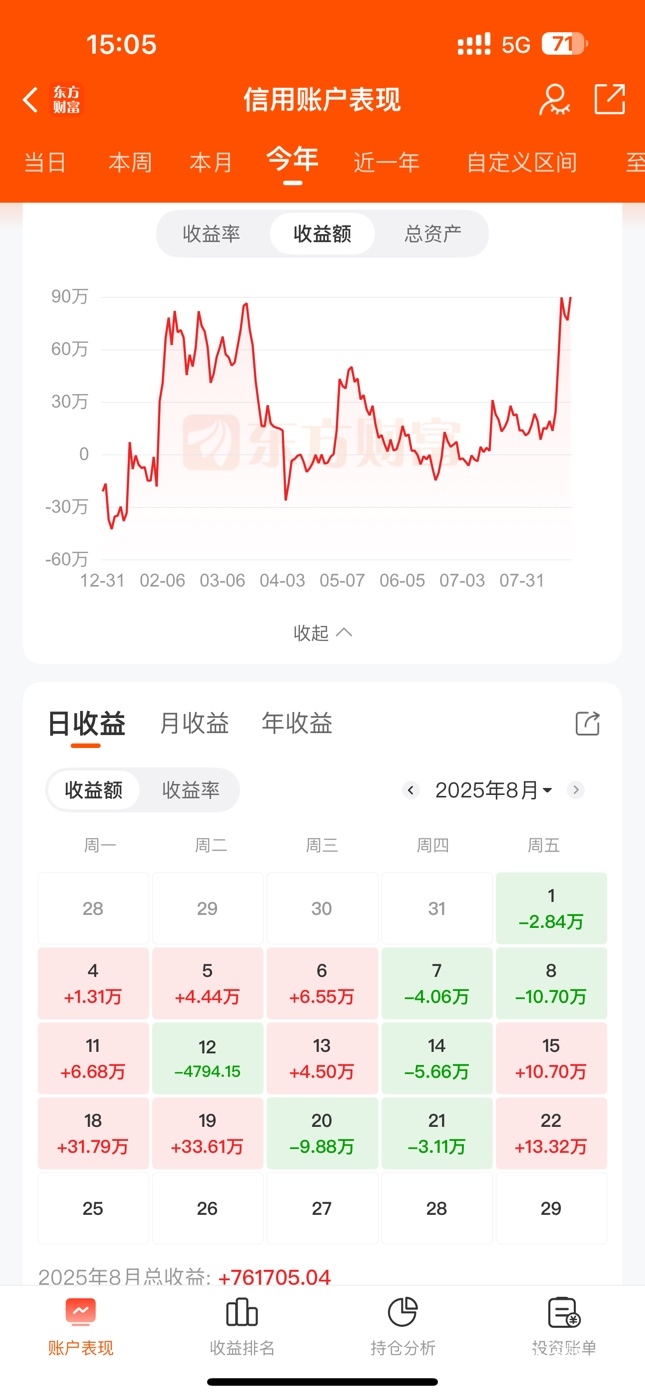Switch to the 年收益 tab
645x1398 pixels.
tap(296, 723)
